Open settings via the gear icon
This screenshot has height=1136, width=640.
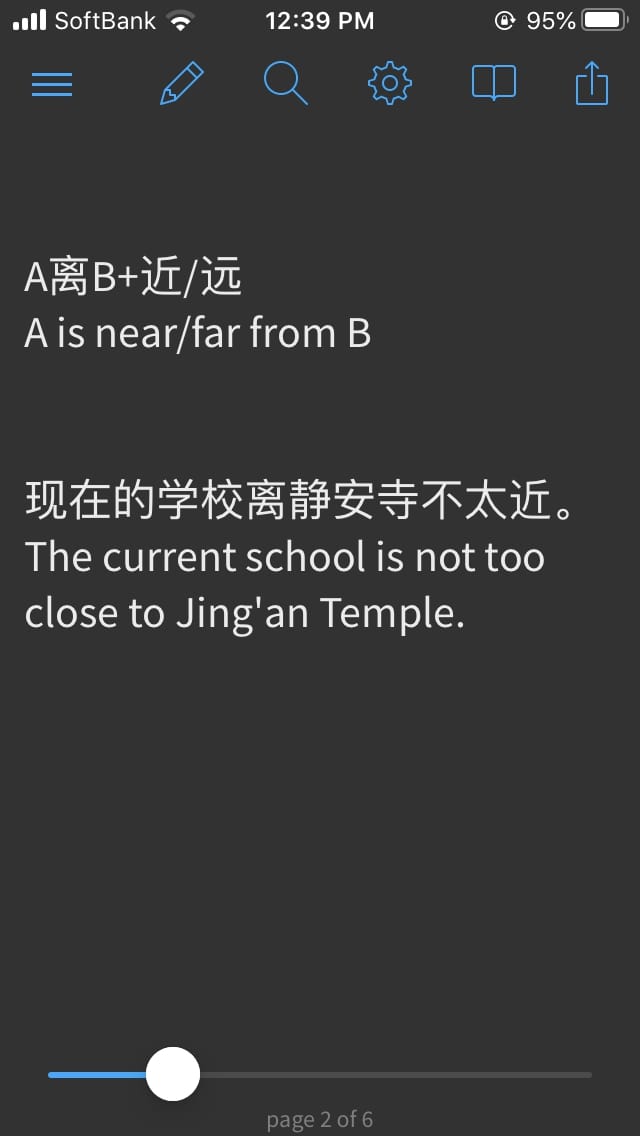tap(390, 83)
